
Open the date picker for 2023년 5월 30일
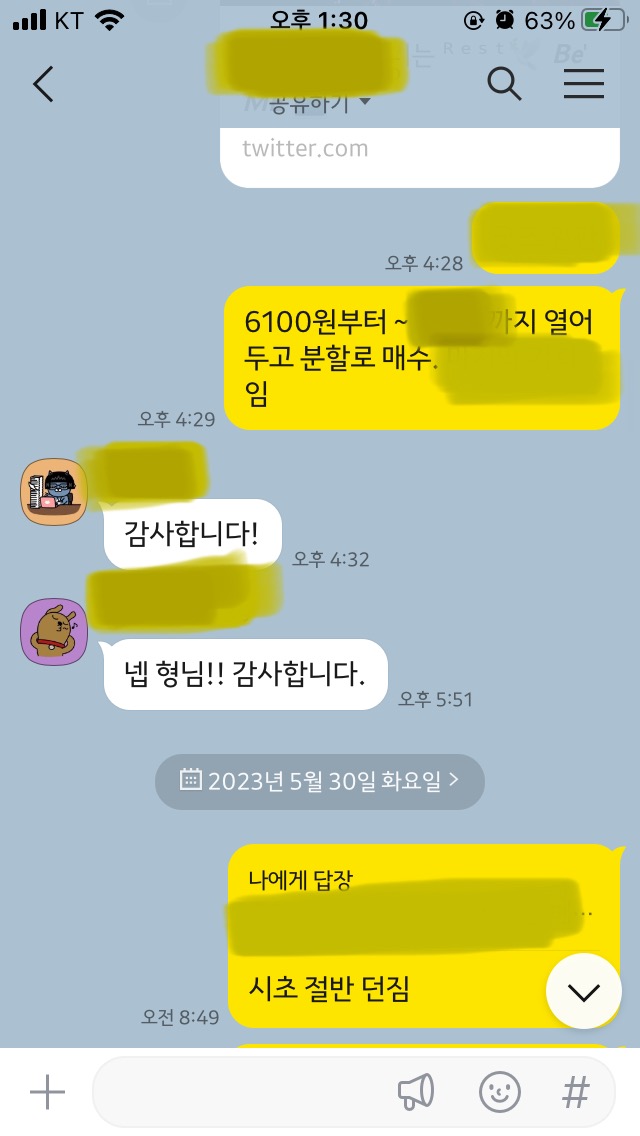click(x=319, y=781)
